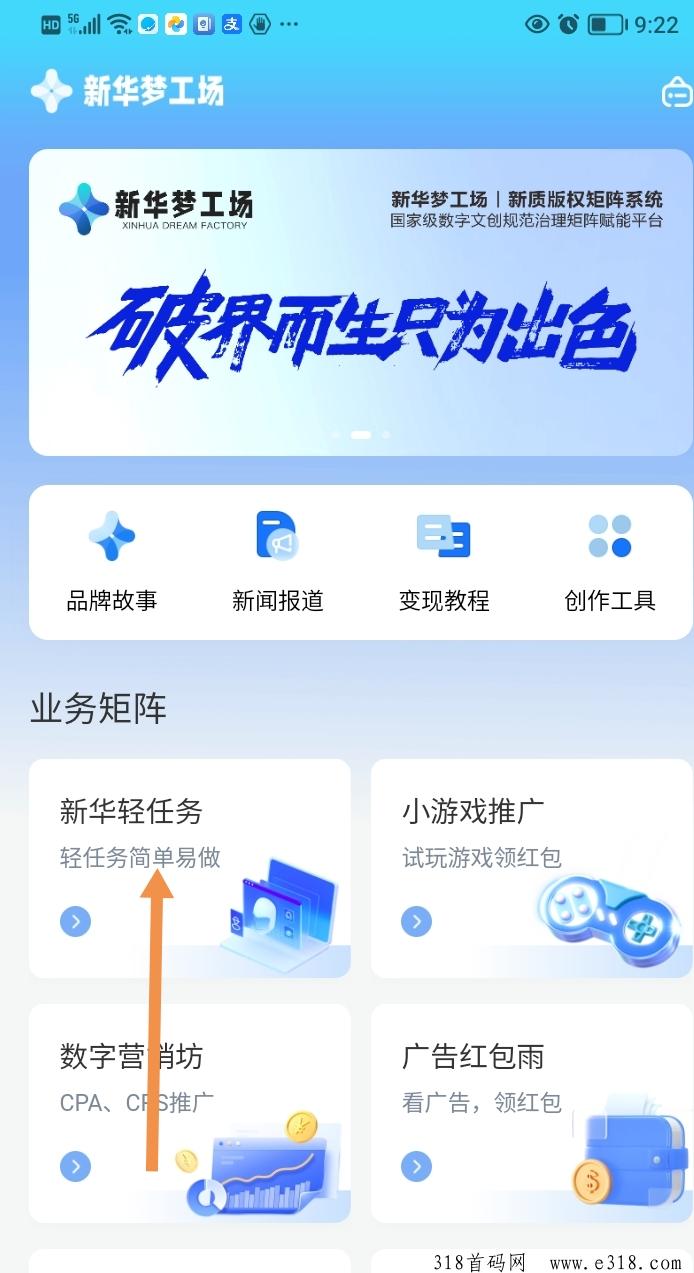Open the 新华轻任务 card
694x1273 pixels.
click(x=190, y=868)
